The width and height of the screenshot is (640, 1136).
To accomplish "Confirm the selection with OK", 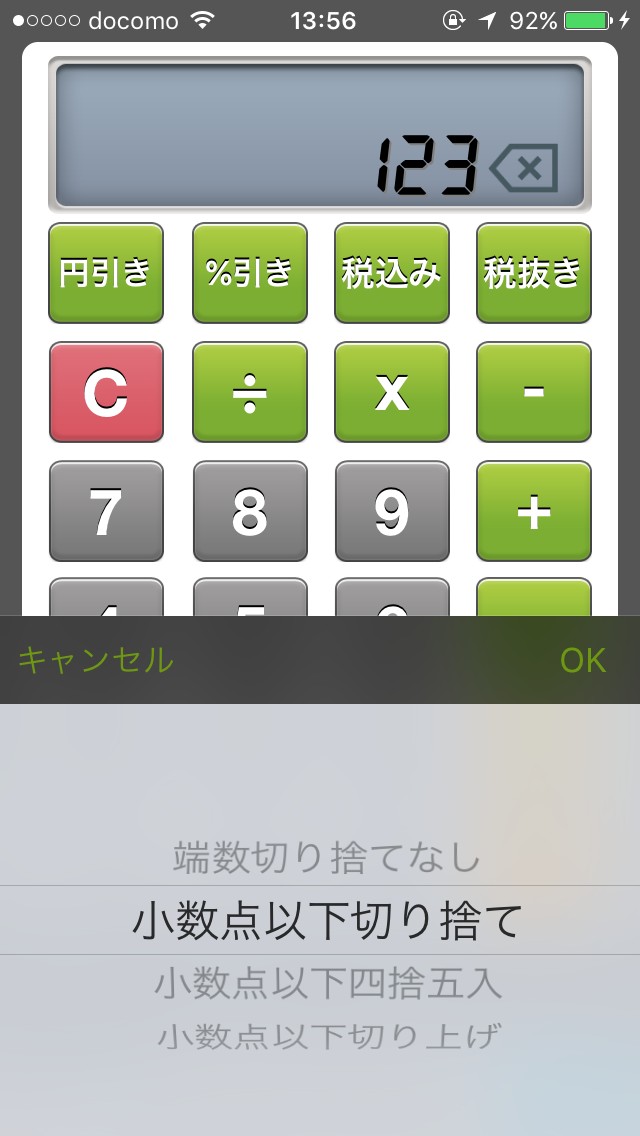I will pos(582,660).
